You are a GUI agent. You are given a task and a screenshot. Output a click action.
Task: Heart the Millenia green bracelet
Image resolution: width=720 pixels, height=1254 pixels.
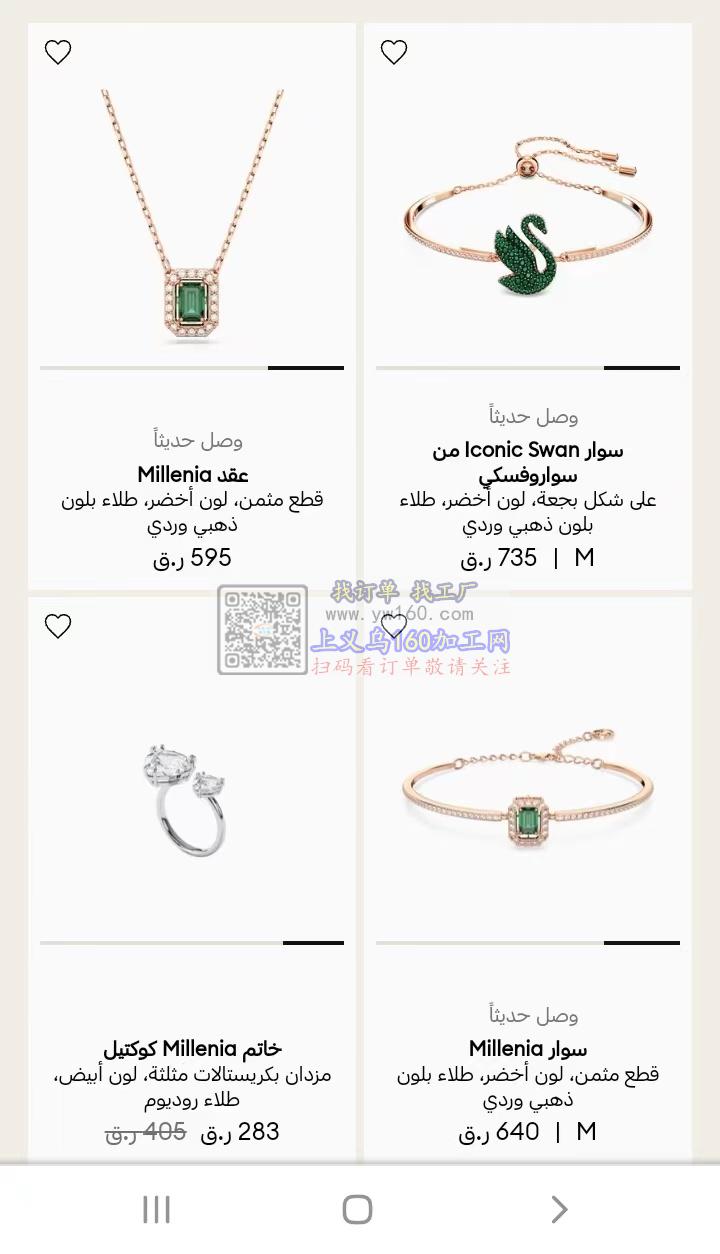(394, 626)
